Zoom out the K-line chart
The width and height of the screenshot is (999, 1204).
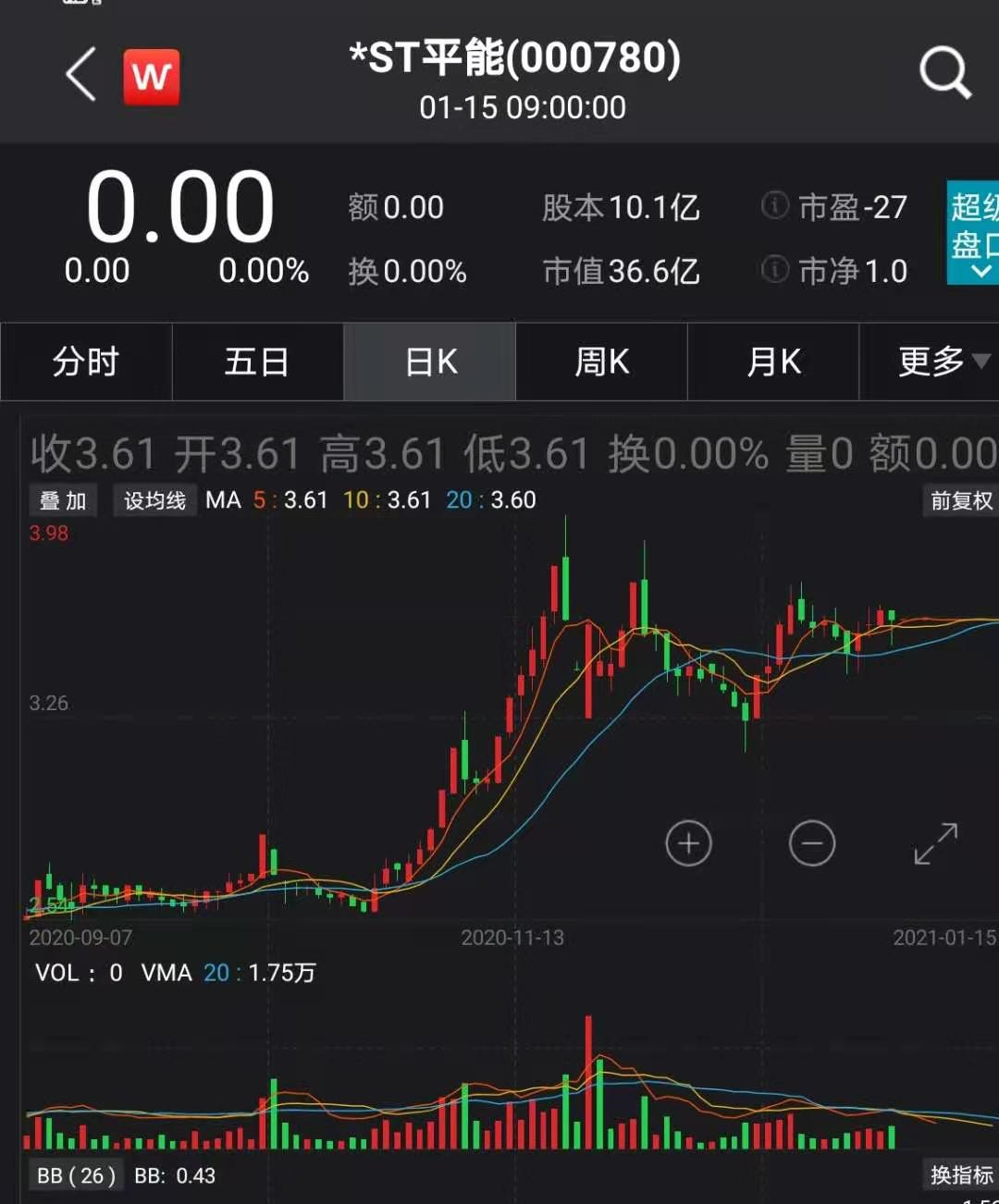812,843
